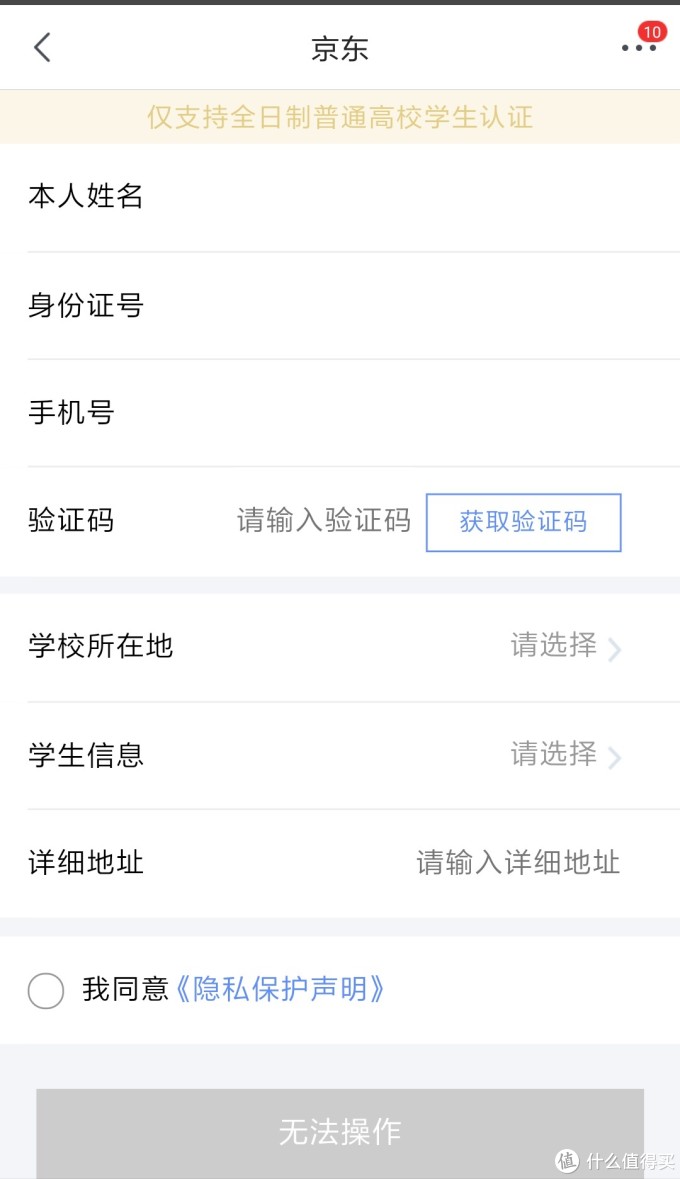The height and width of the screenshot is (1179, 680).
Task: Check the 我同意 agreement circle
Action: pyautogui.click(x=46, y=991)
